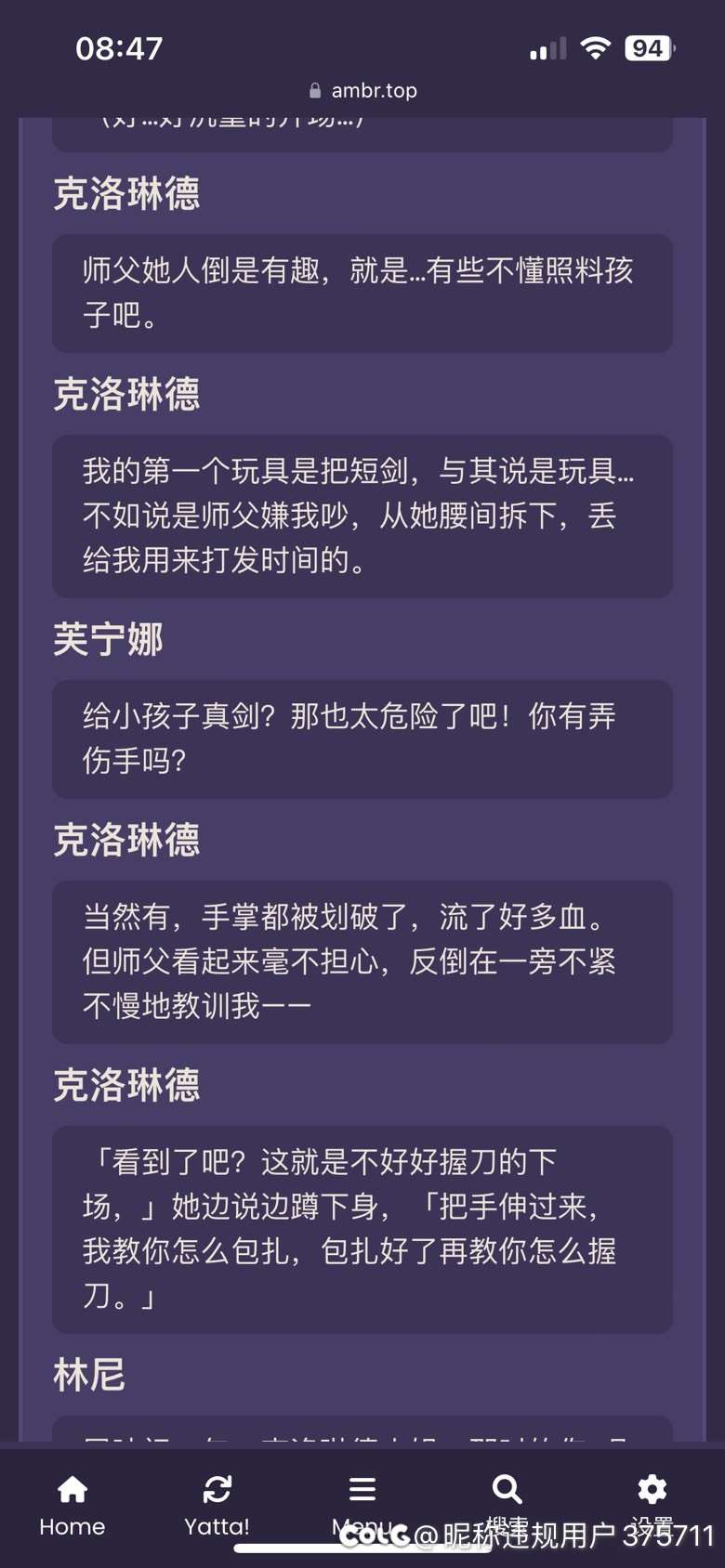Open the settings gear tab
This screenshot has width=725, height=1568.
coord(652,1506)
